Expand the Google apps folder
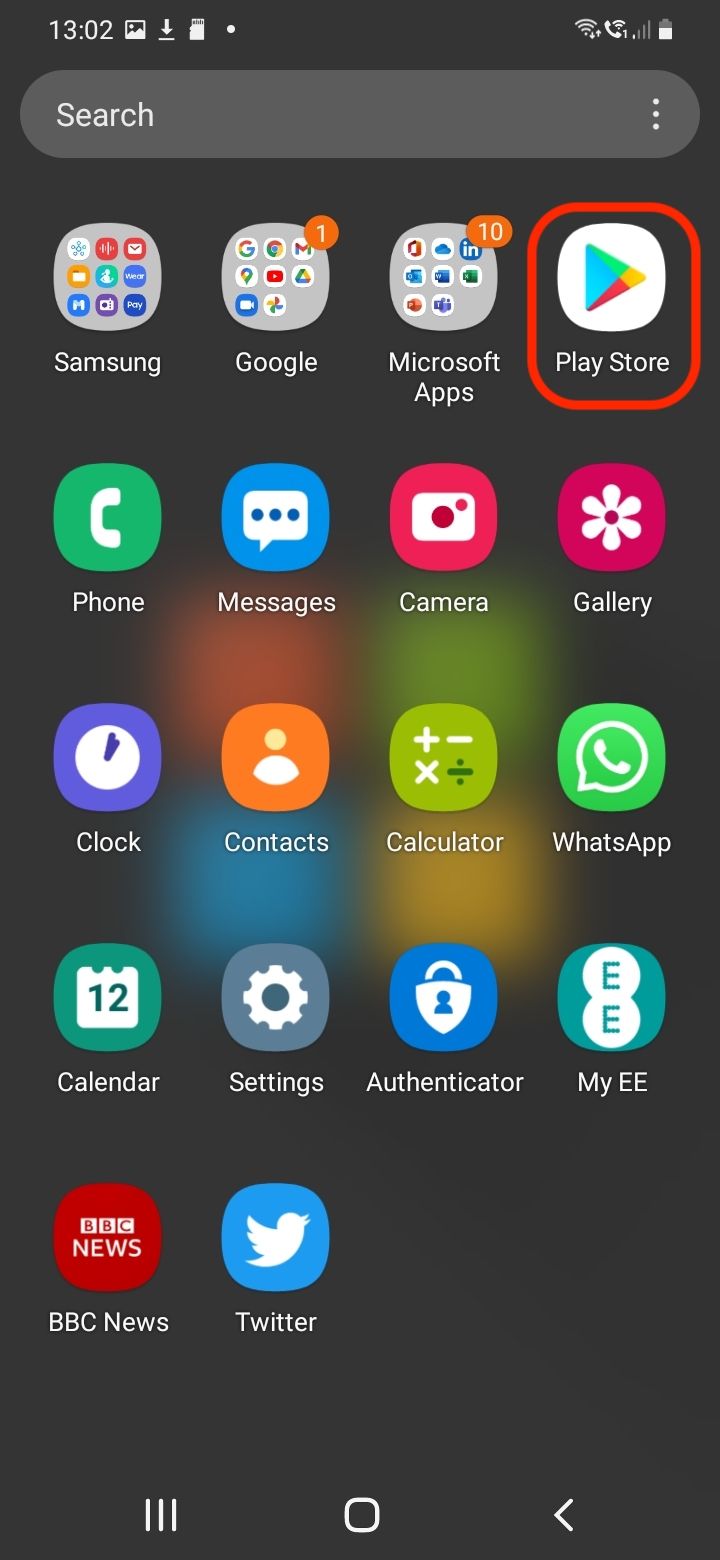Screen dimensions: 720x1560 click(x=276, y=277)
